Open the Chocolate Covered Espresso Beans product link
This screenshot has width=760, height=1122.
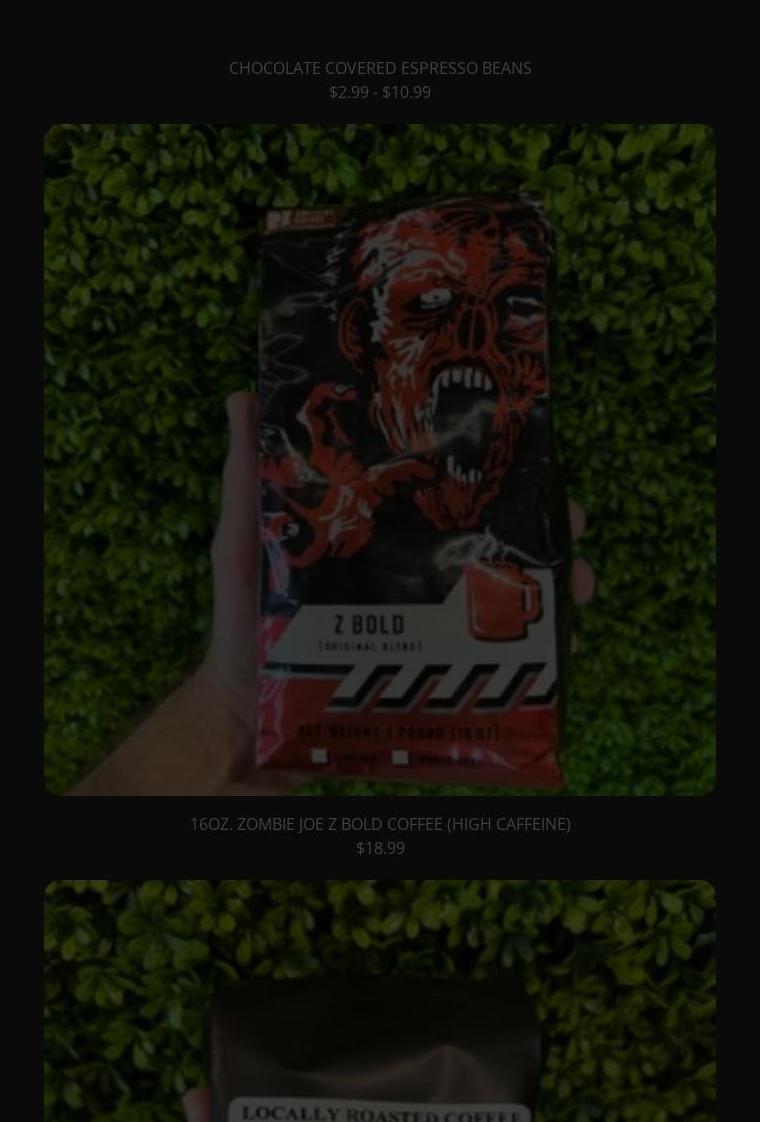pyautogui.click(x=380, y=68)
